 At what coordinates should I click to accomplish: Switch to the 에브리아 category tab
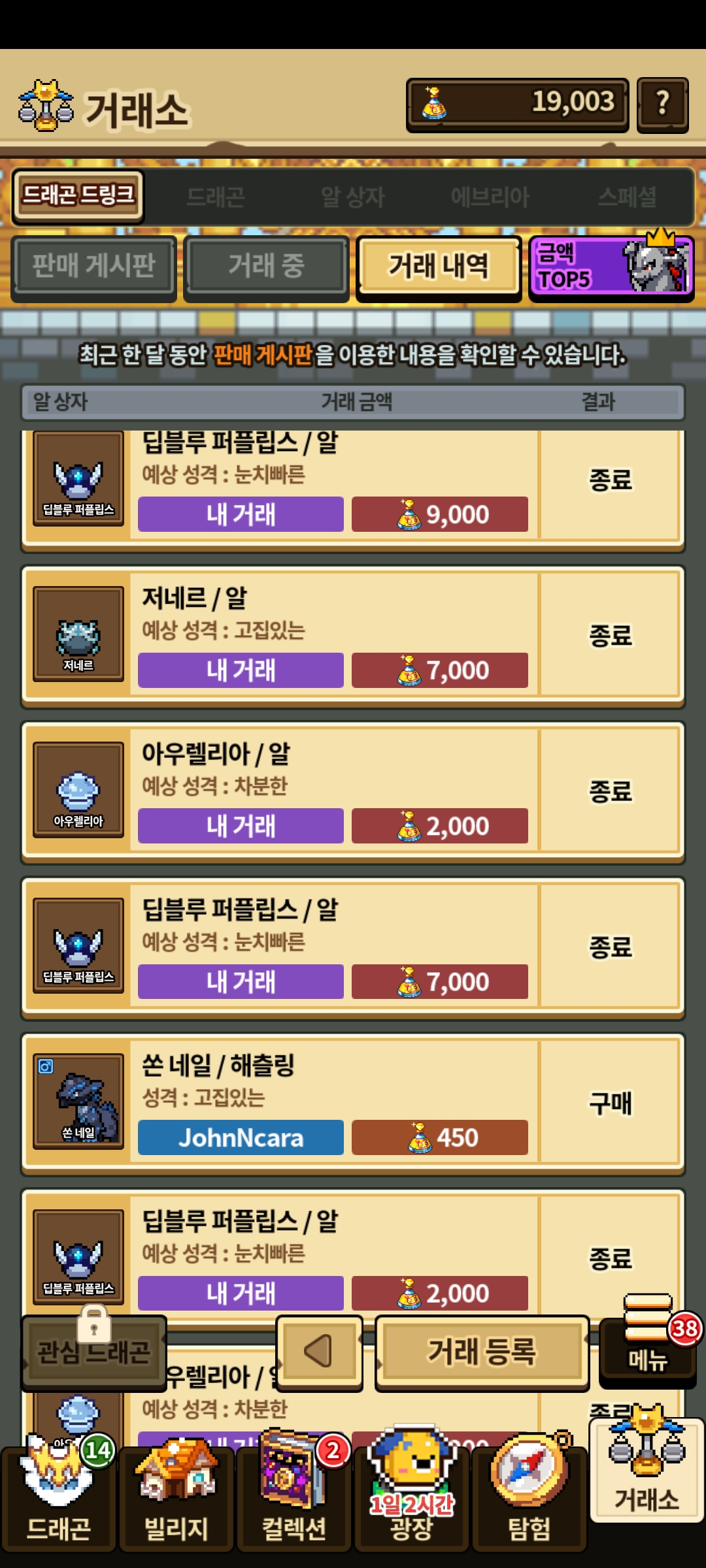click(x=490, y=197)
